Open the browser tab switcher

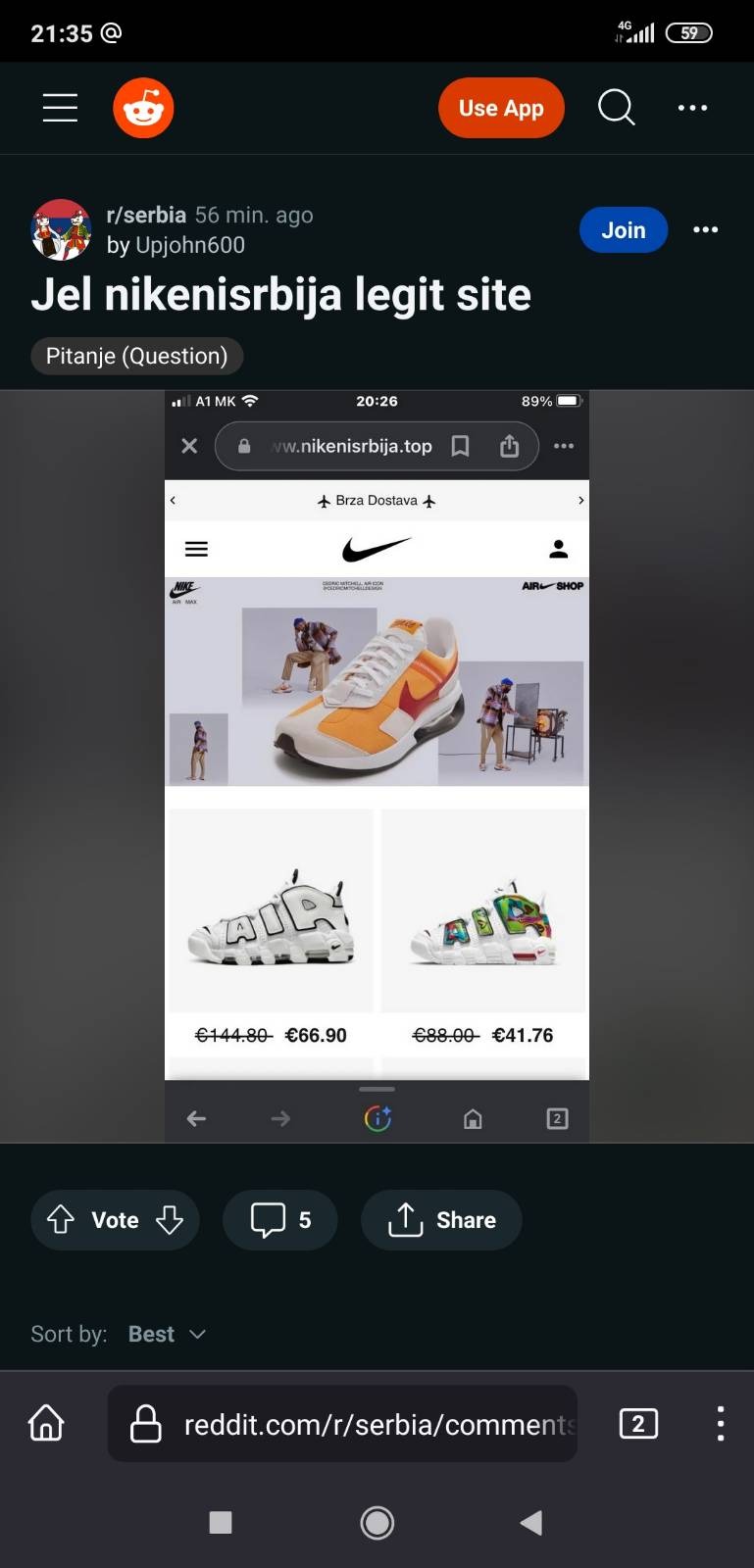click(638, 1423)
